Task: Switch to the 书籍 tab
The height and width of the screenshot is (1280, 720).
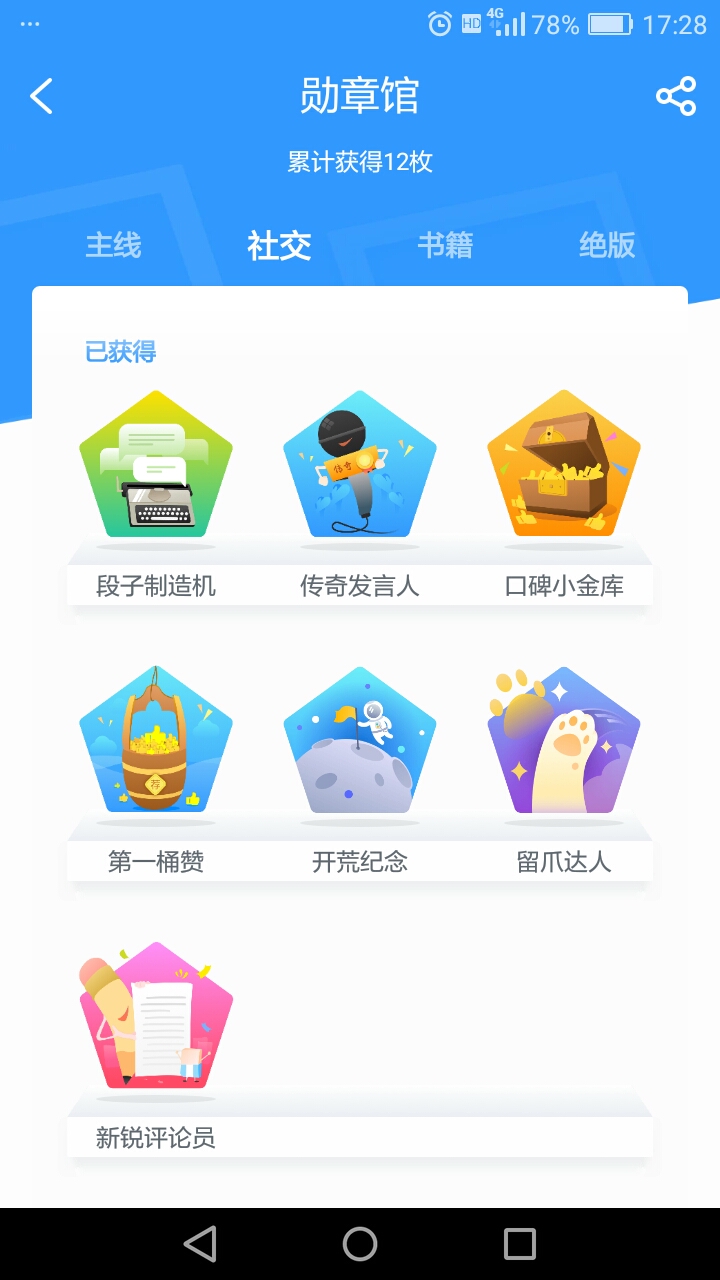Action: pos(445,245)
